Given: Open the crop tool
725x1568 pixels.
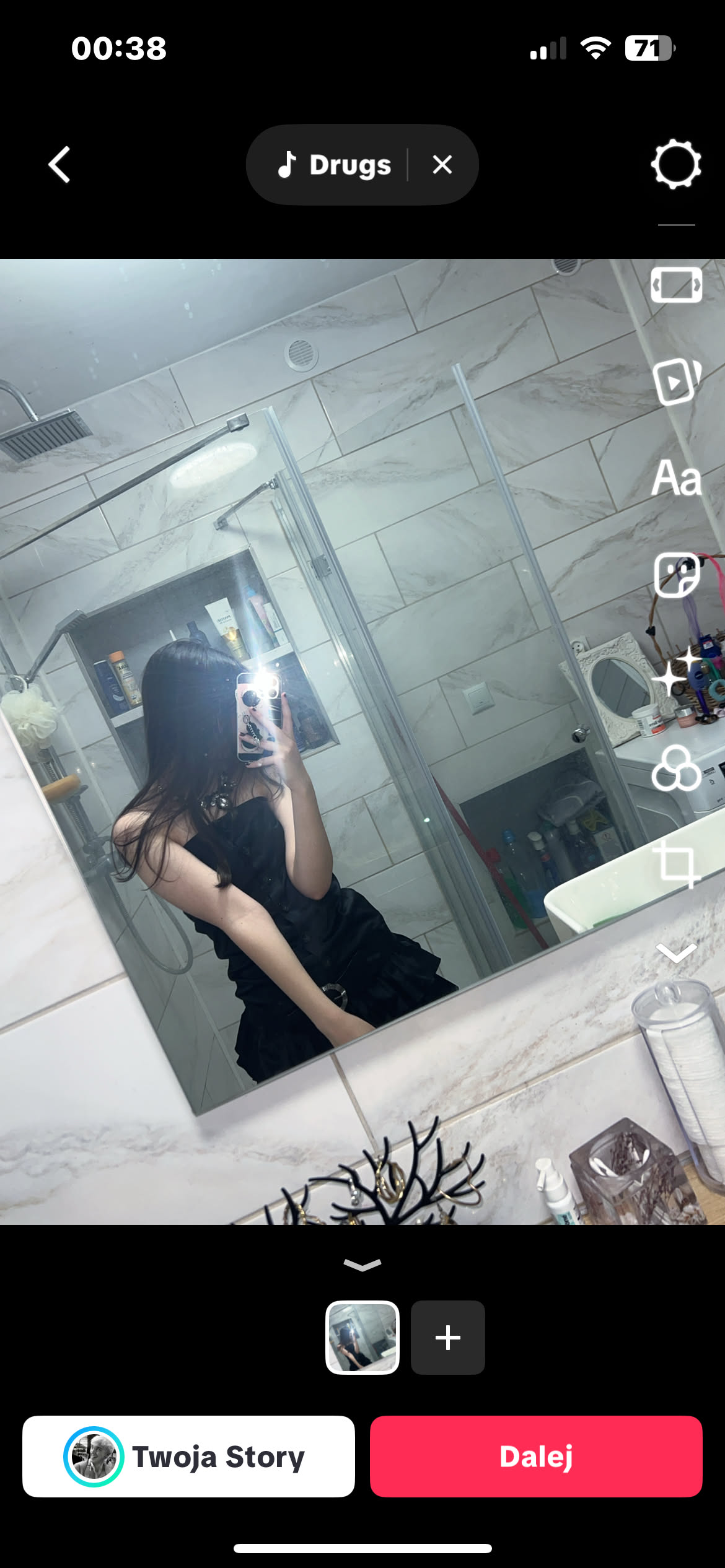Looking at the screenshot, I should pyautogui.click(x=676, y=864).
